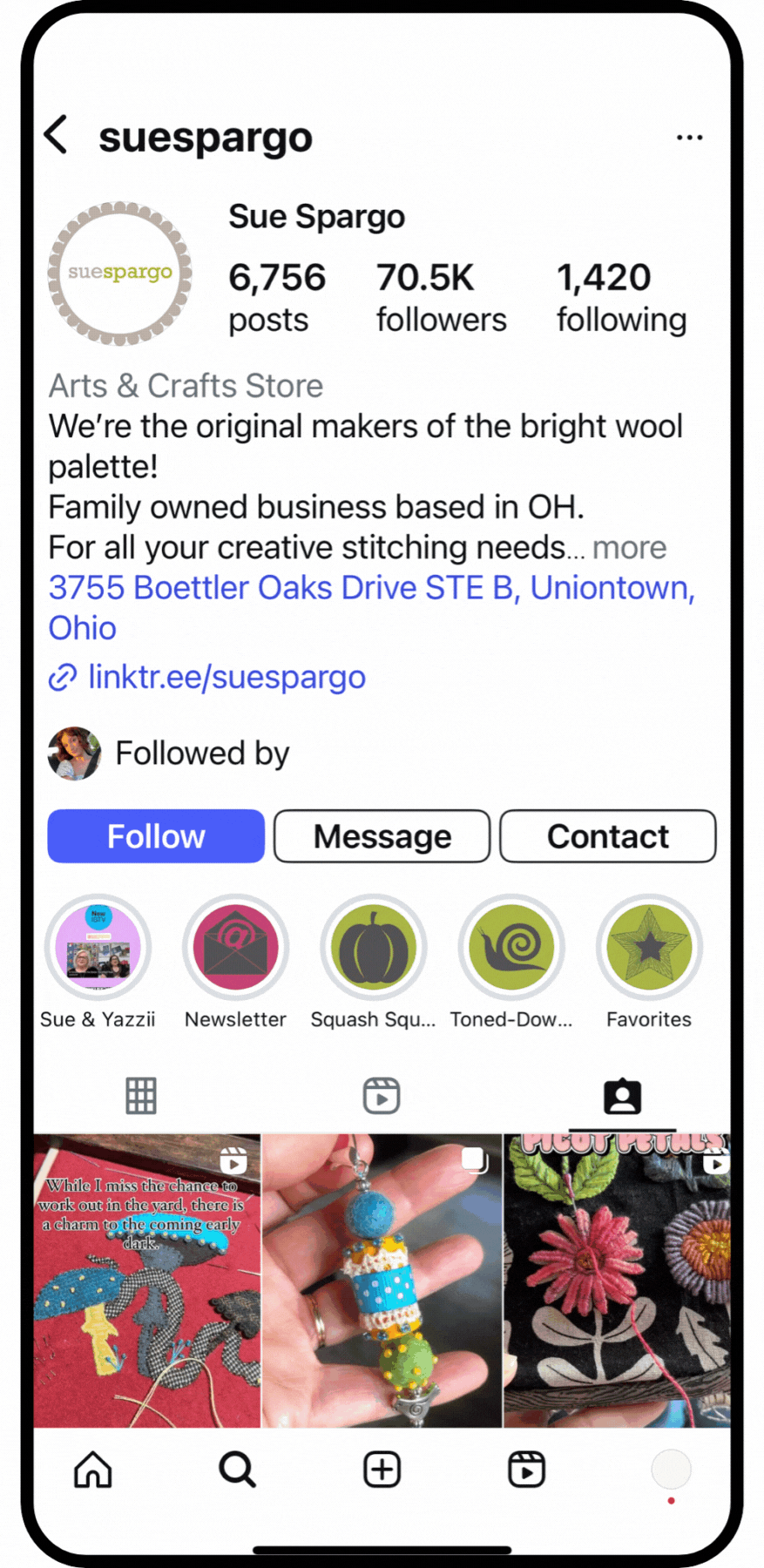Open the linktr.ee/suespargo link
This screenshot has height=1568, width=764.
pos(226,678)
